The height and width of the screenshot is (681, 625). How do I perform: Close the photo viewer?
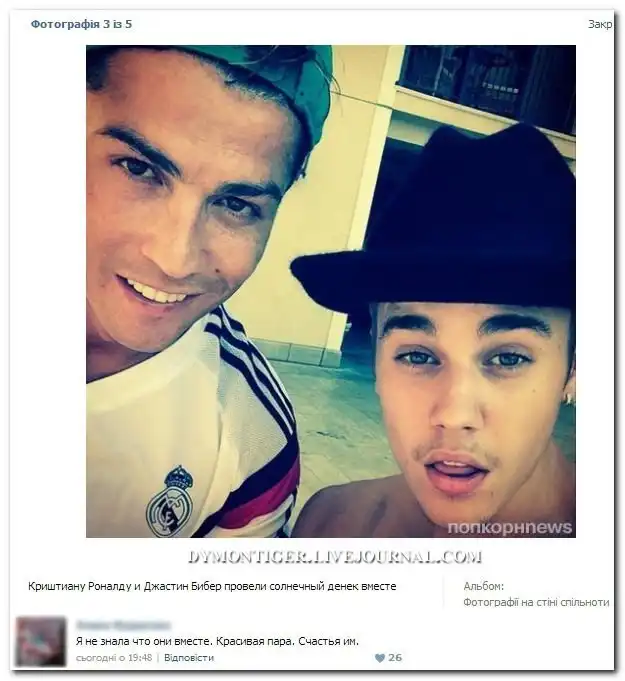click(600, 24)
